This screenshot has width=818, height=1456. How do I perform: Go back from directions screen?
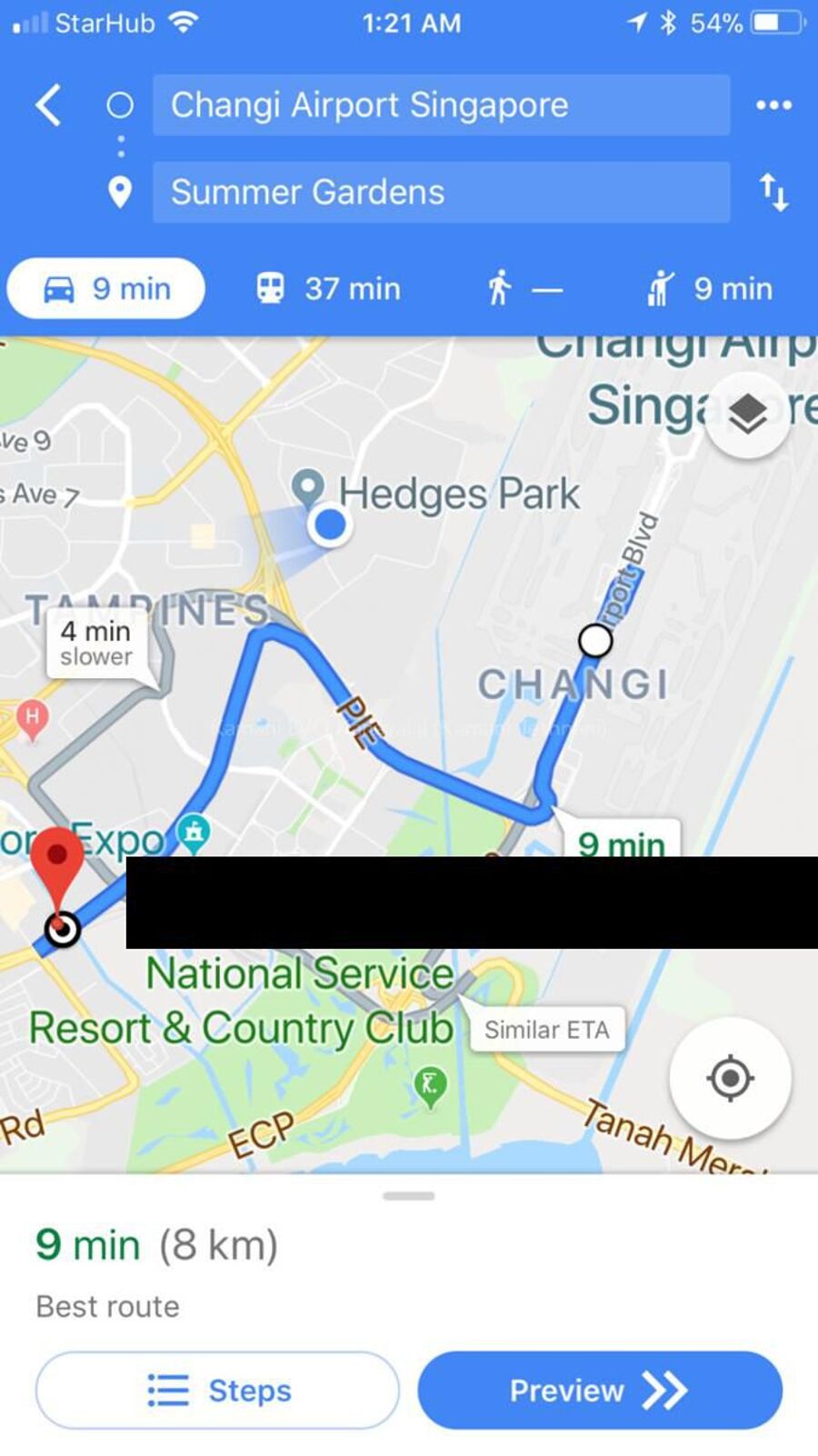(49, 105)
